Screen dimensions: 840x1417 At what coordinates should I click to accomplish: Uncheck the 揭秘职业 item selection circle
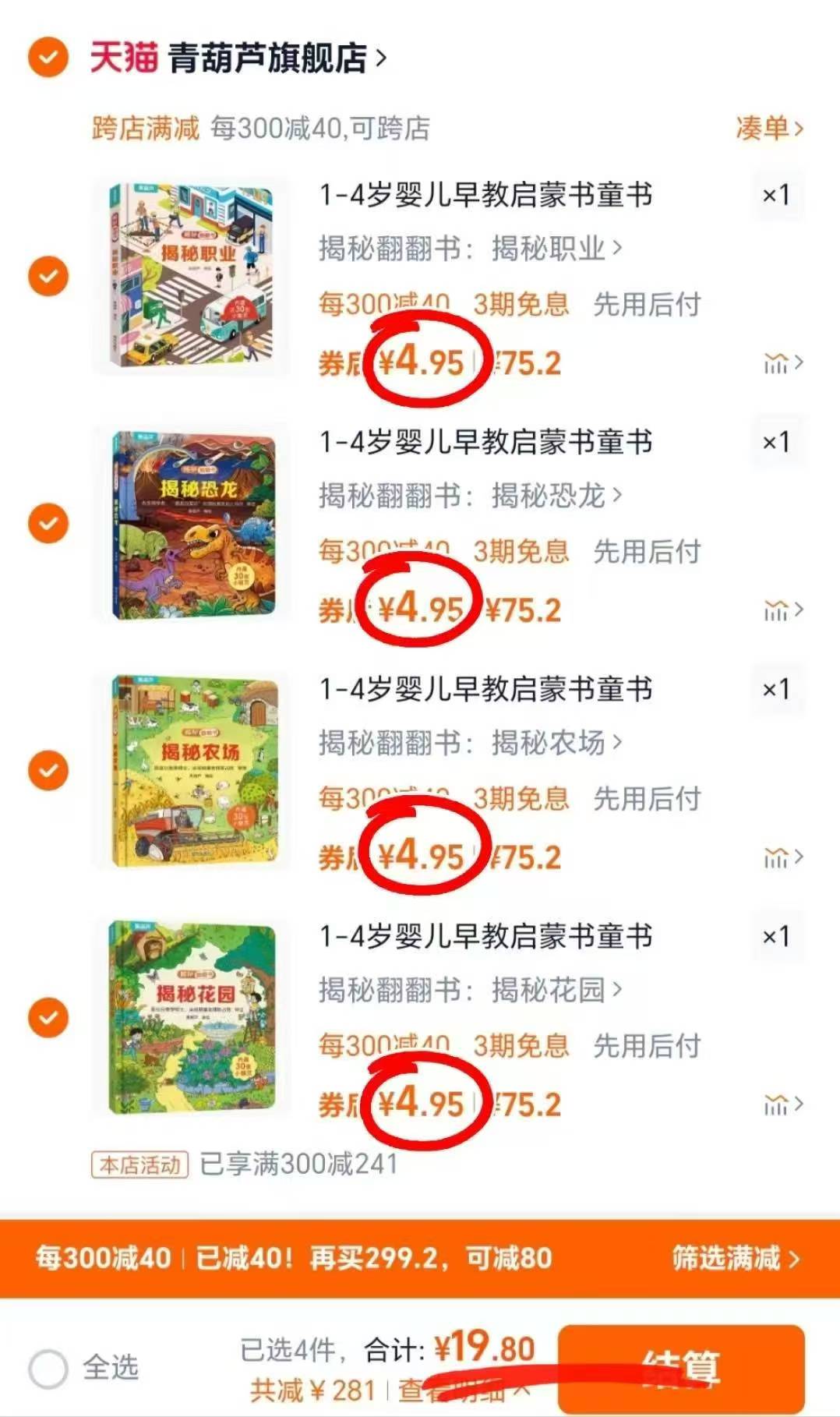(x=48, y=275)
